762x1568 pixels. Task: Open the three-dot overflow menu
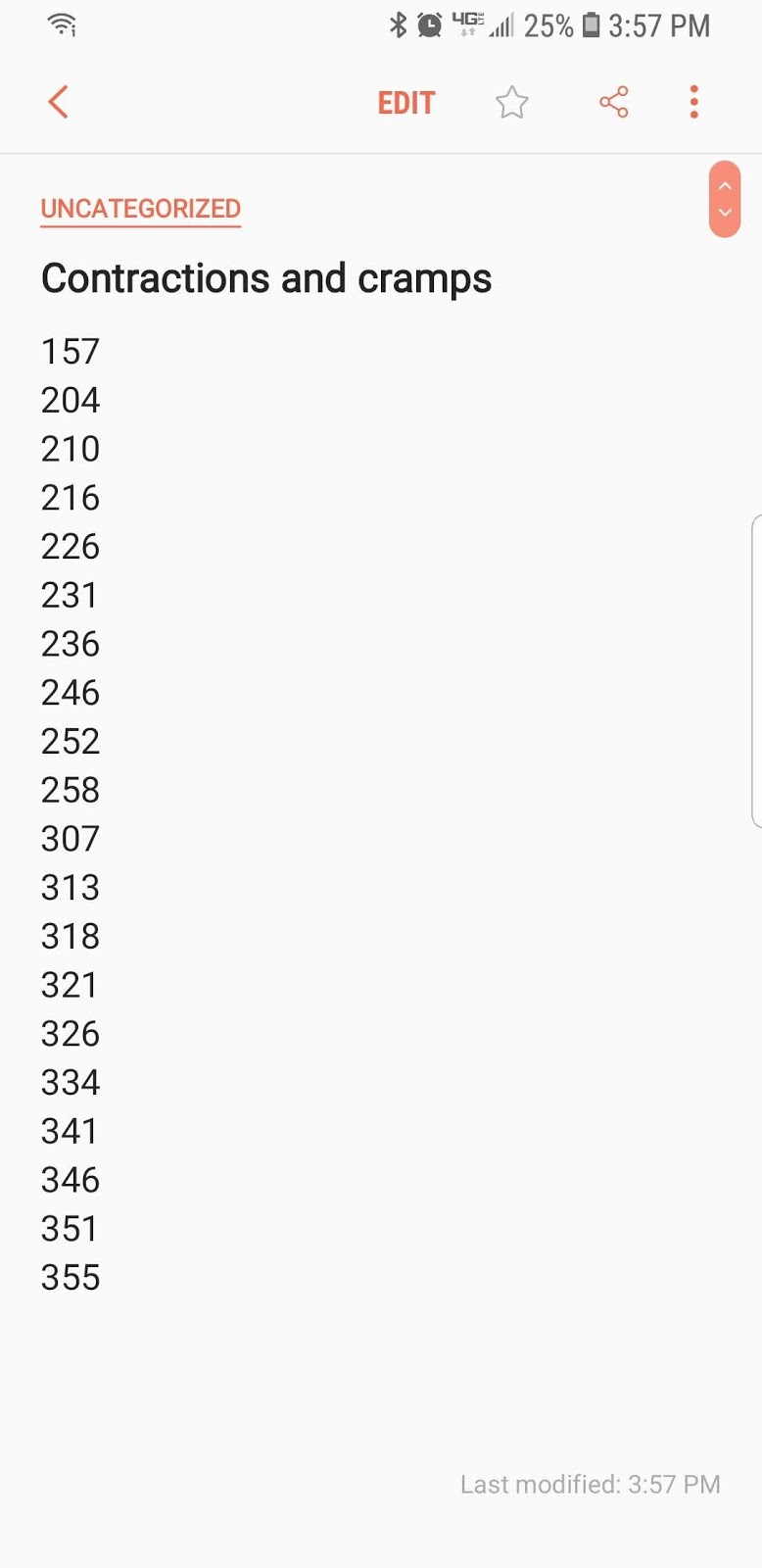pyautogui.click(x=694, y=102)
